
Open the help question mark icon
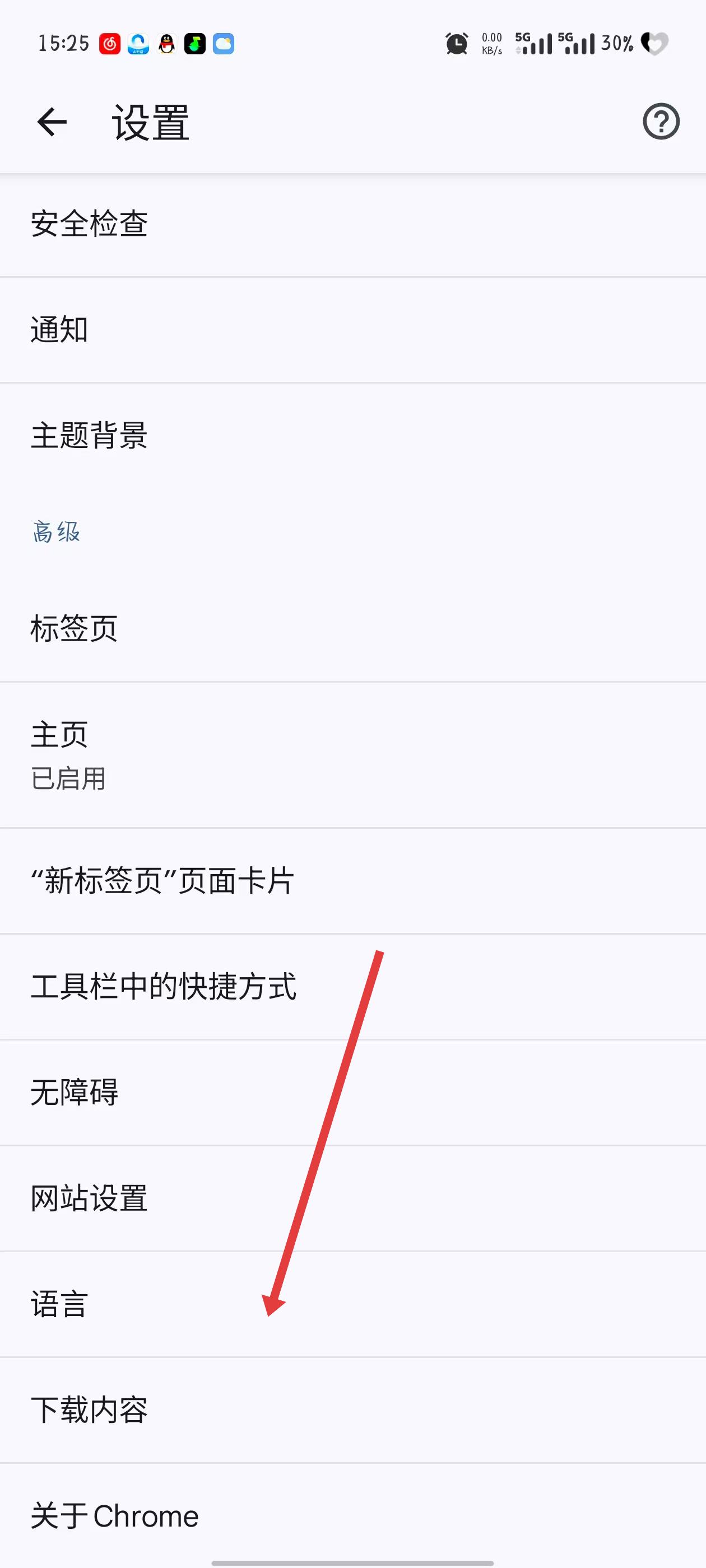(661, 122)
